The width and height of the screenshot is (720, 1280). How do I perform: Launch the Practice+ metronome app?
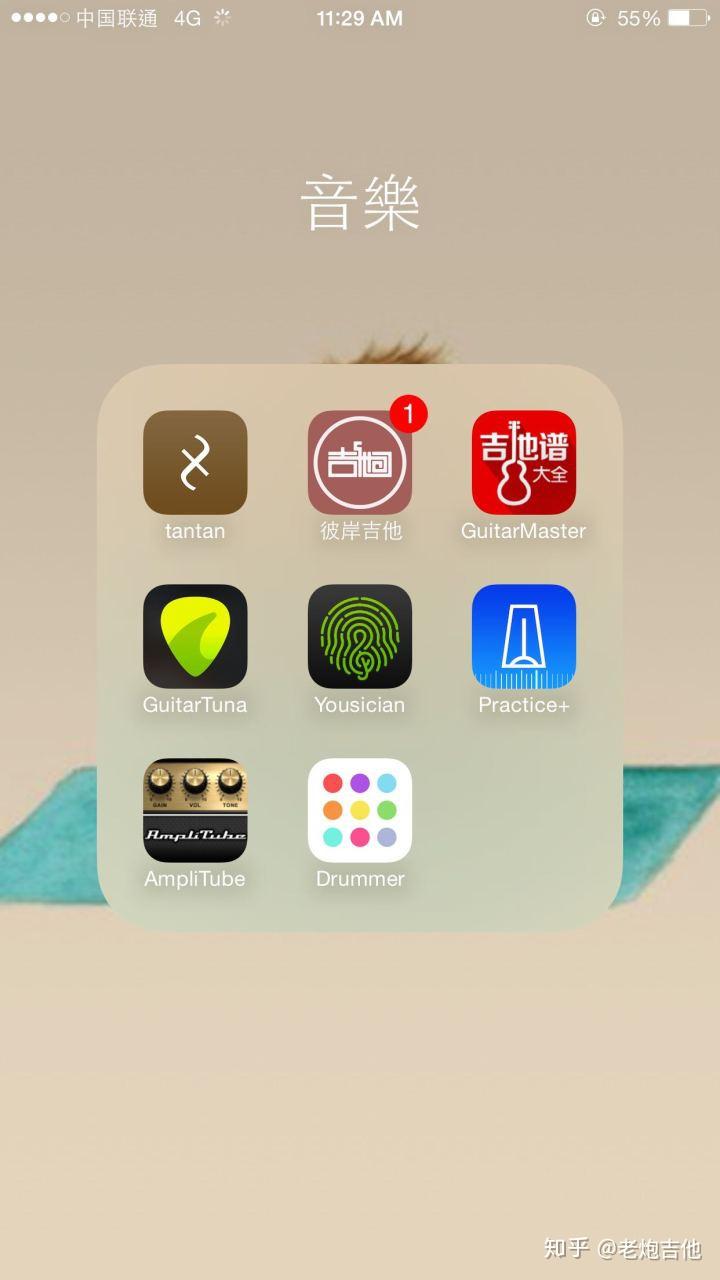click(524, 636)
